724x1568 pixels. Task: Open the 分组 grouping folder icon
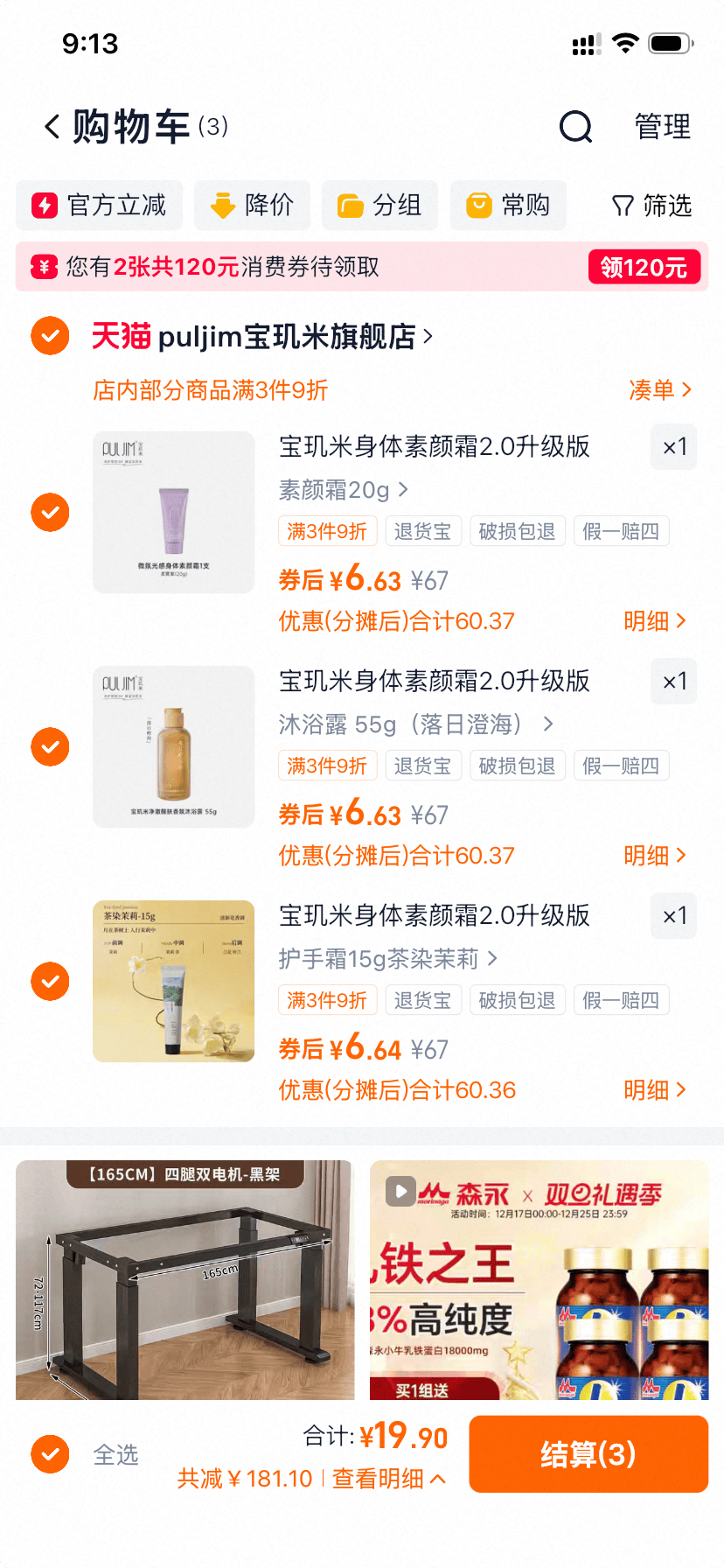pyautogui.click(x=350, y=205)
